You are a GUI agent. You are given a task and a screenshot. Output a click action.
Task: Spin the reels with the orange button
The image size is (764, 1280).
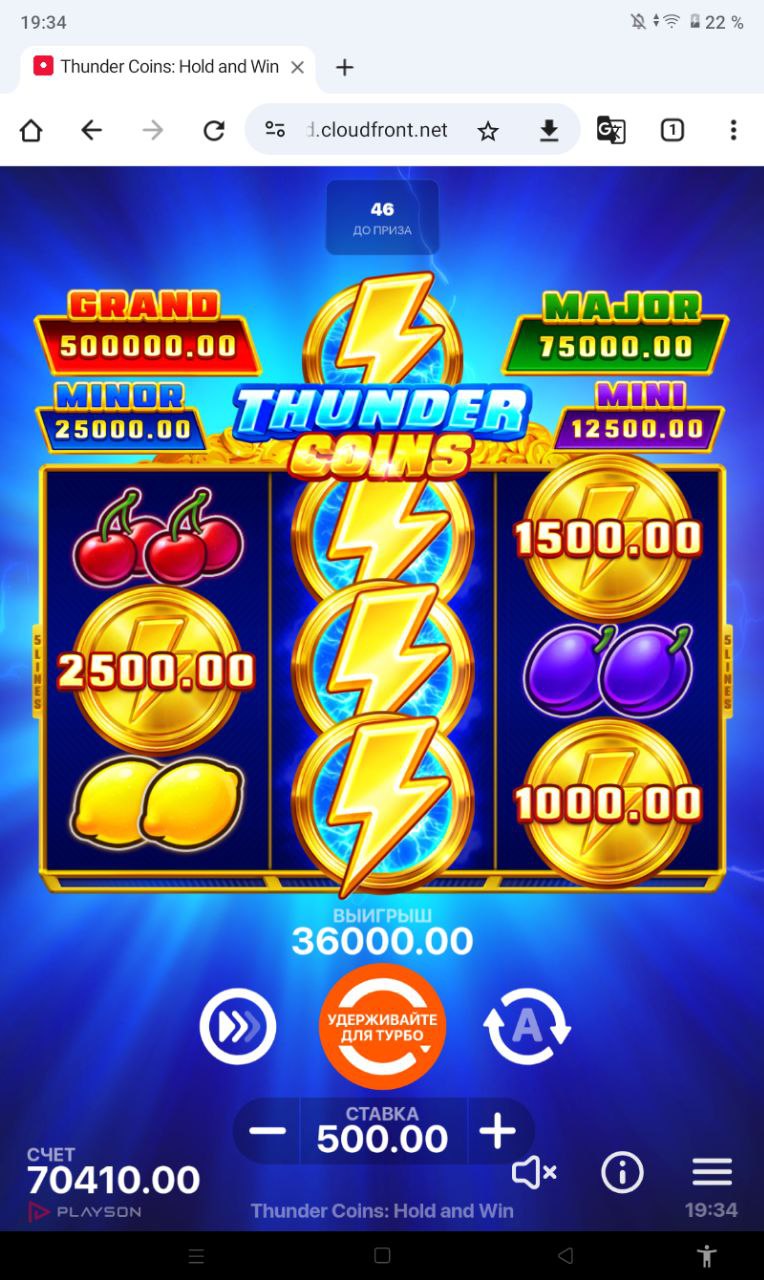(x=382, y=1026)
